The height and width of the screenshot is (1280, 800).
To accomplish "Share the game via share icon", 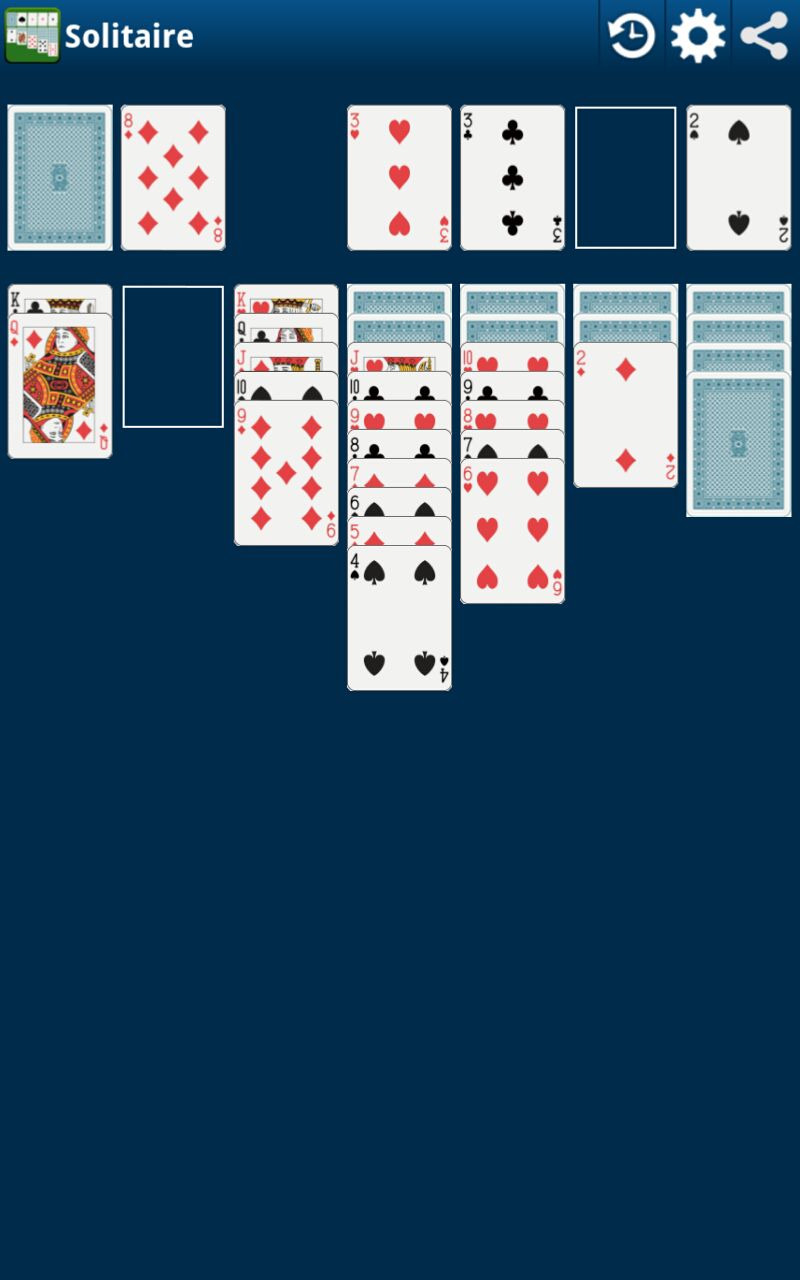I will (764, 37).
